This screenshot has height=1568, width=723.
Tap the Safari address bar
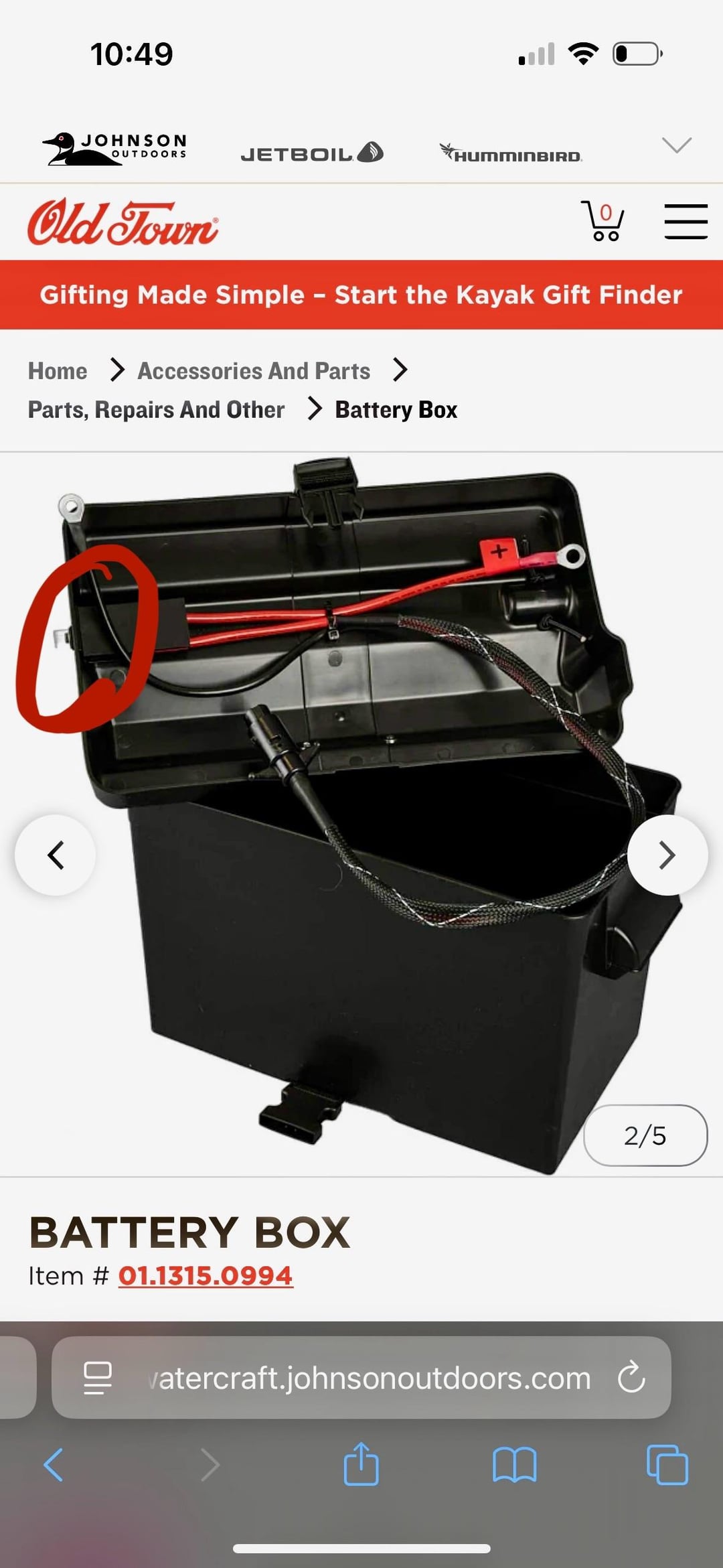click(368, 1378)
